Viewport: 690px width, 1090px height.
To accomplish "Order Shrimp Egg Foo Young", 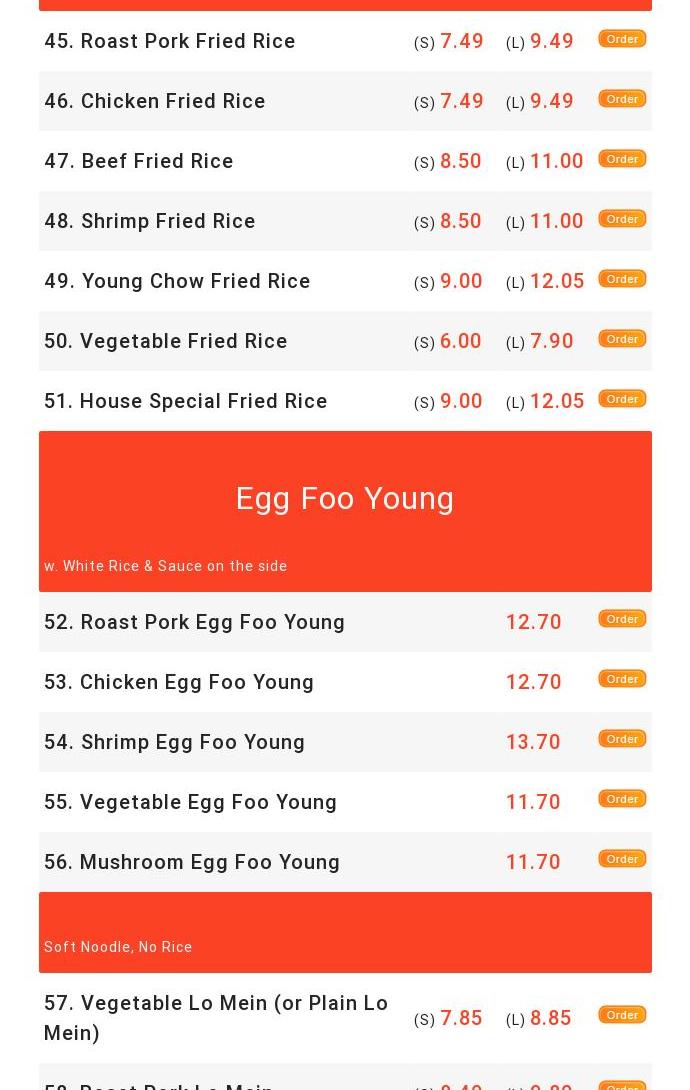I will pos(622,739).
